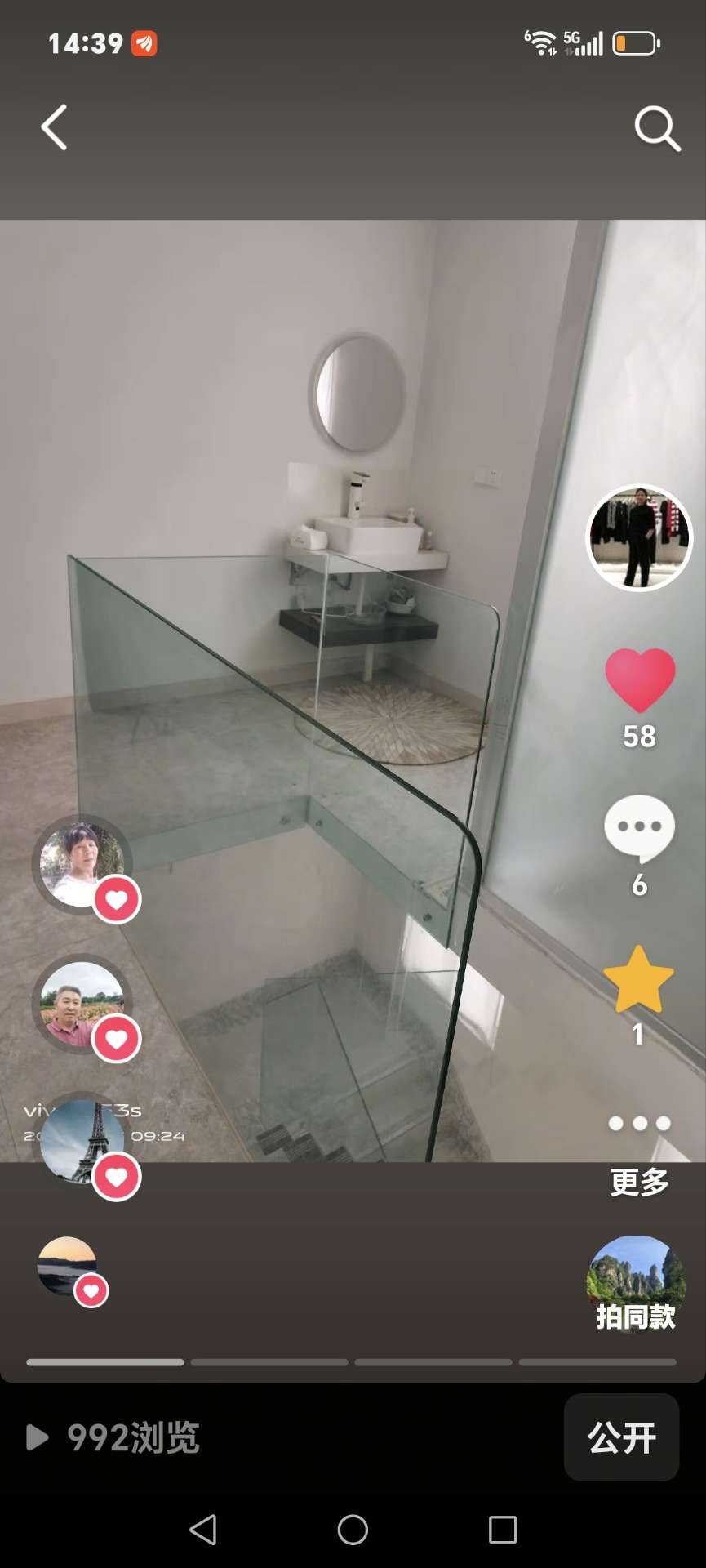Tap the system home button
The width and height of the screenshot is (706, 1568).
[x=353, y=1530]
